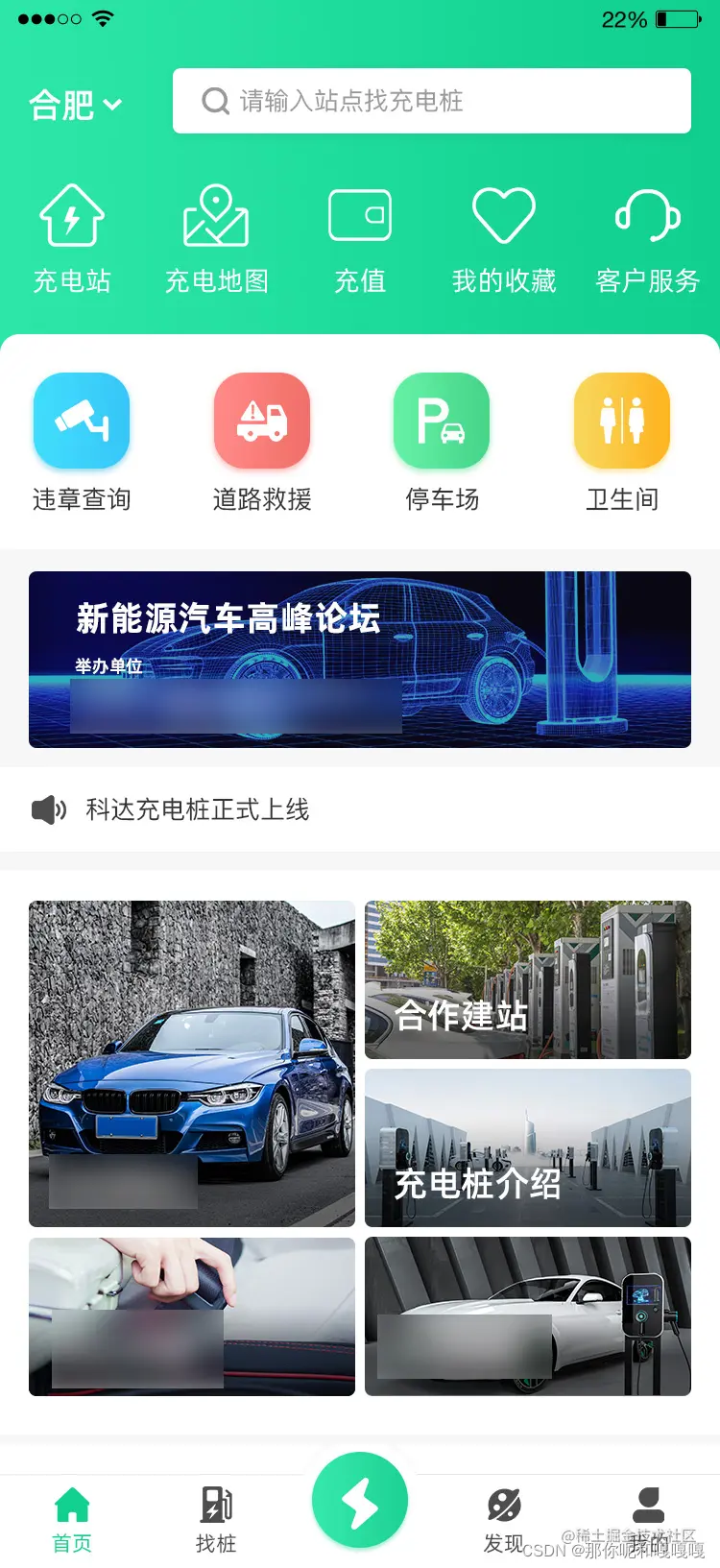Go to 充值 recharge wallet
The image size is (720, 1568).
click(x=360, y=239)
